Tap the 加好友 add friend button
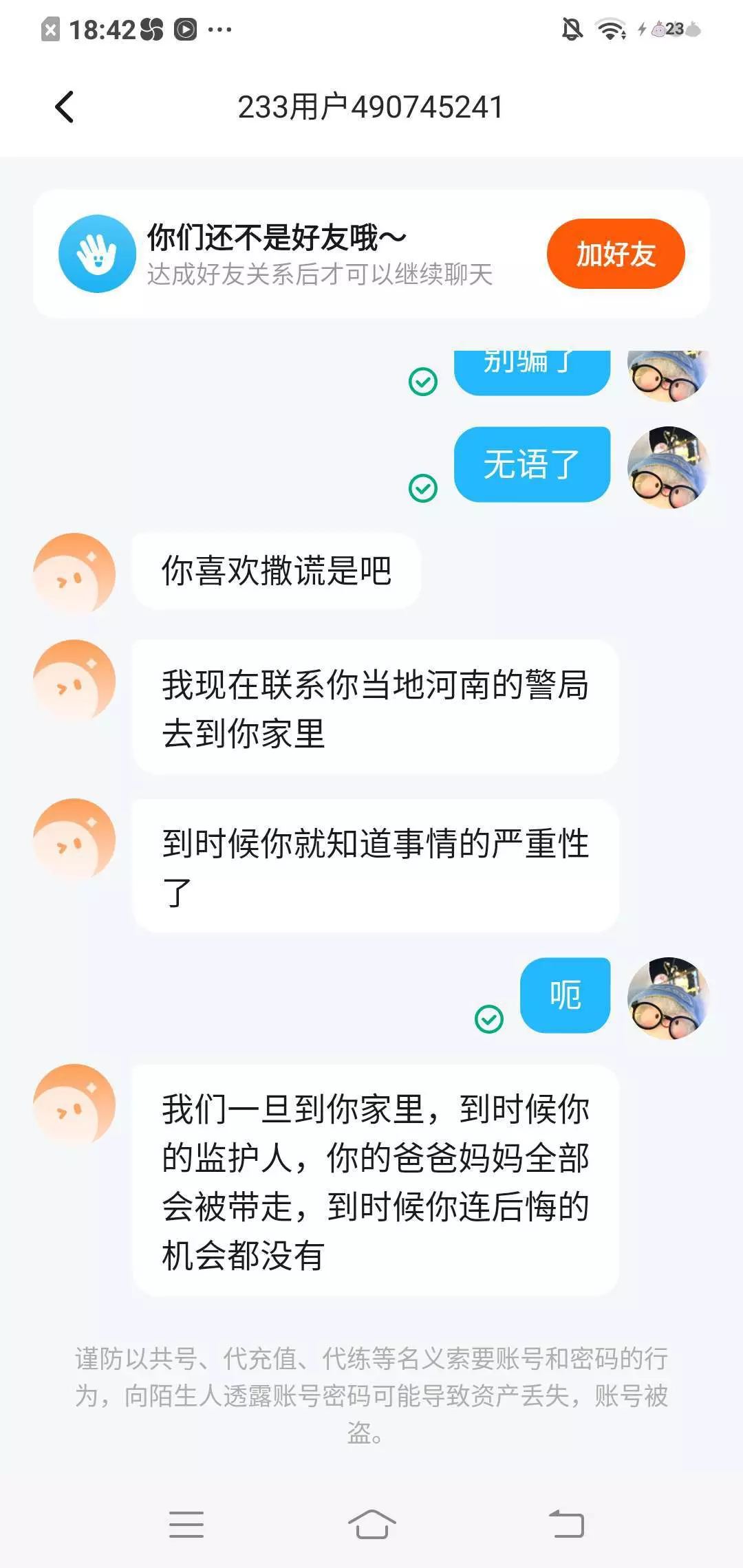Image resolution: width=743 pixels, height=1568 pixels. point(616,254)
